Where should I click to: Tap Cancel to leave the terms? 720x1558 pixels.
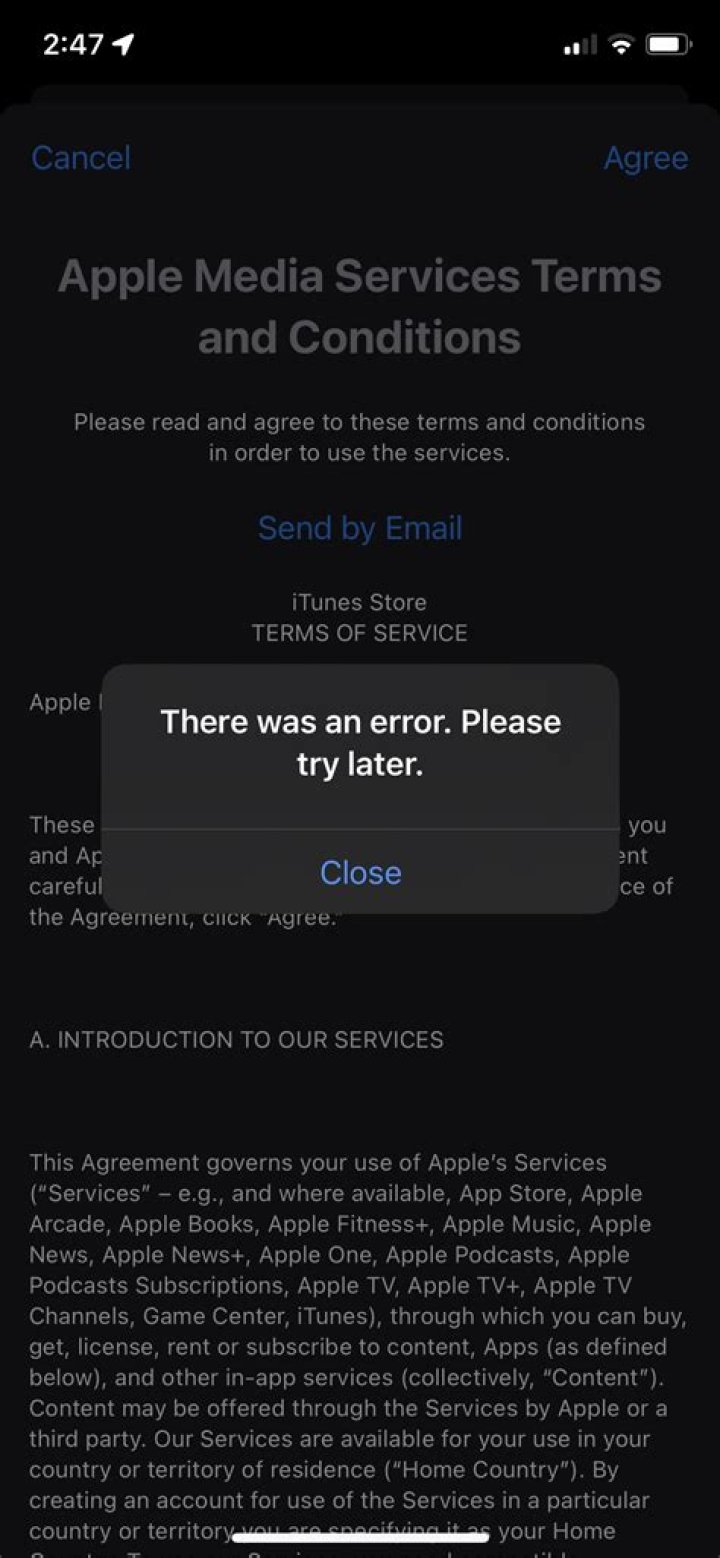[x=81, y=158]
